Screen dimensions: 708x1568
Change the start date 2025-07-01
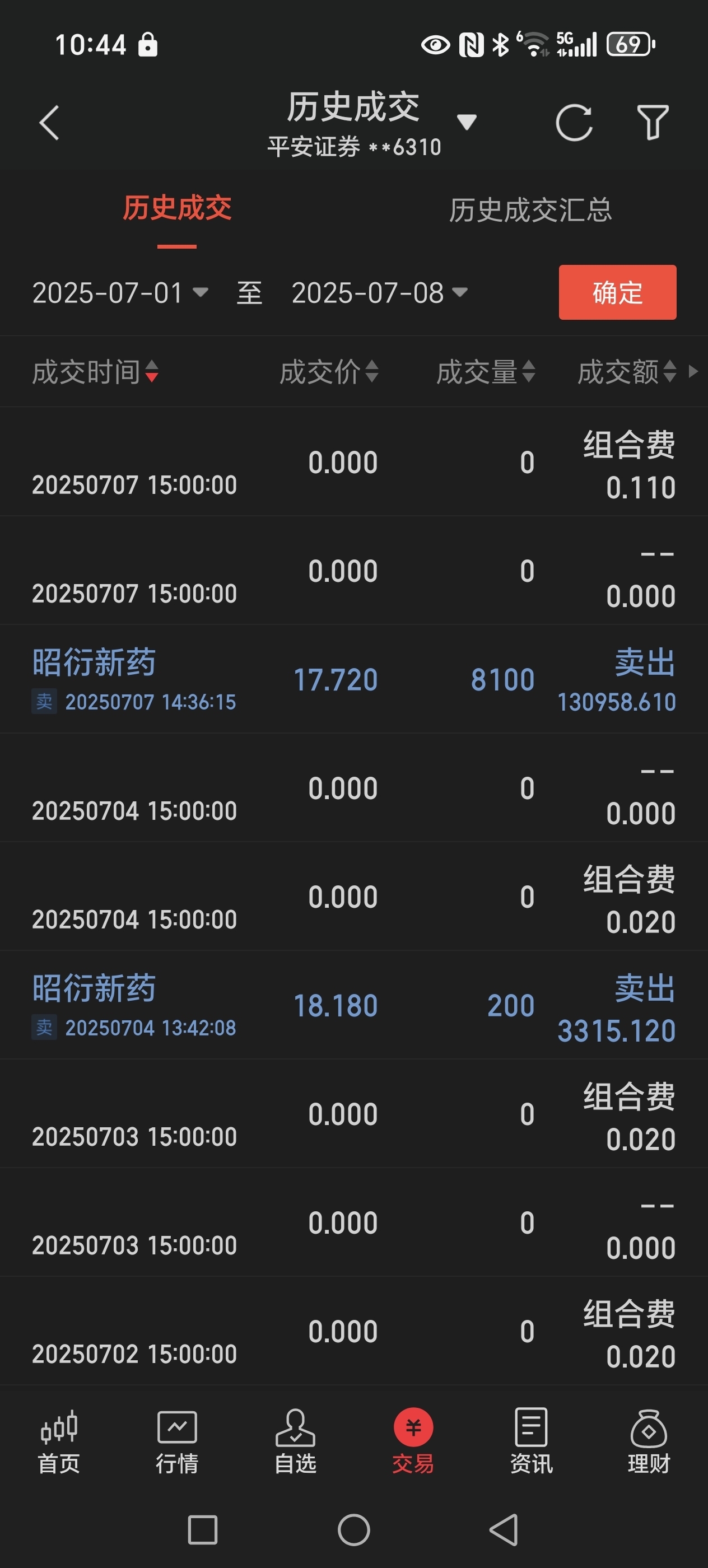[x=120, y=293]
